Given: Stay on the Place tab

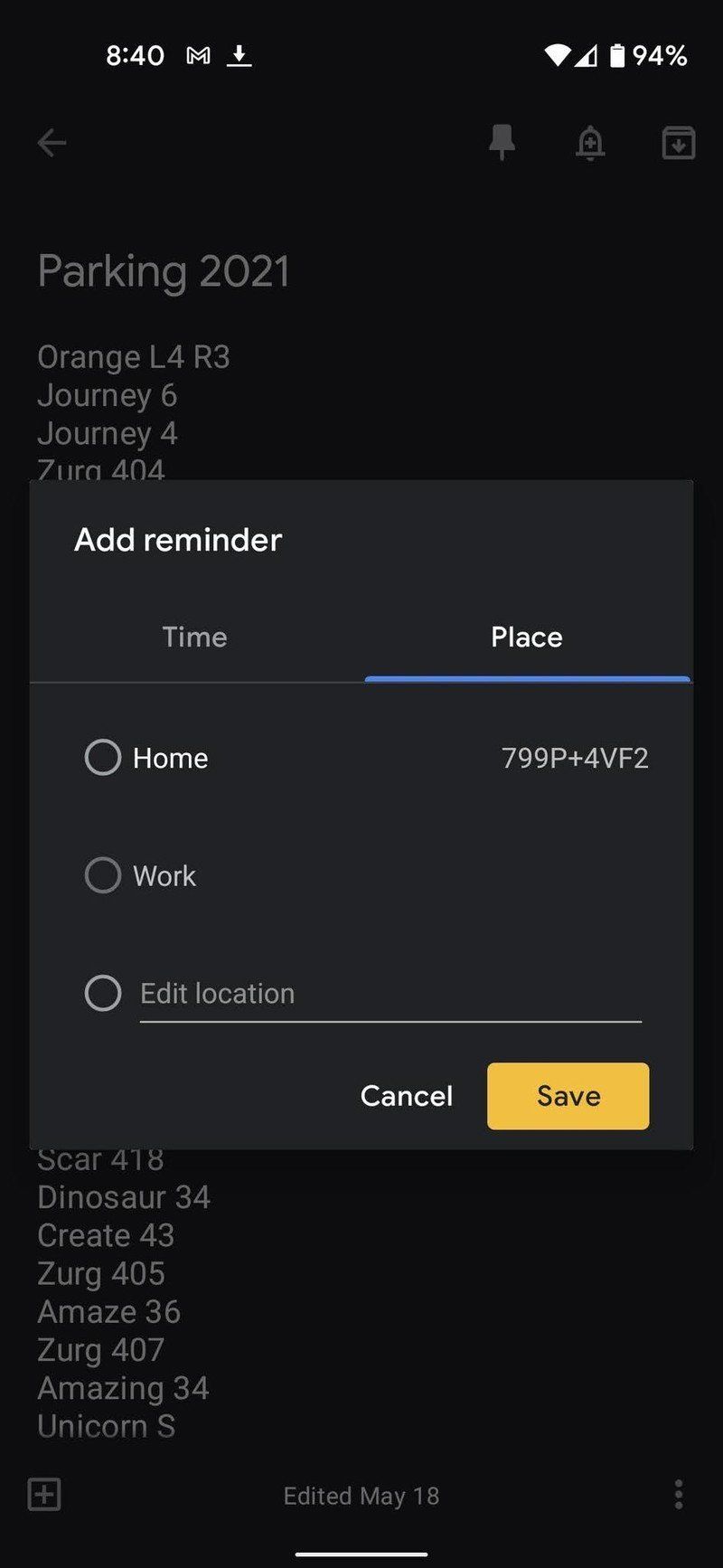Looking at the screenshot, I should pos(525,637).
